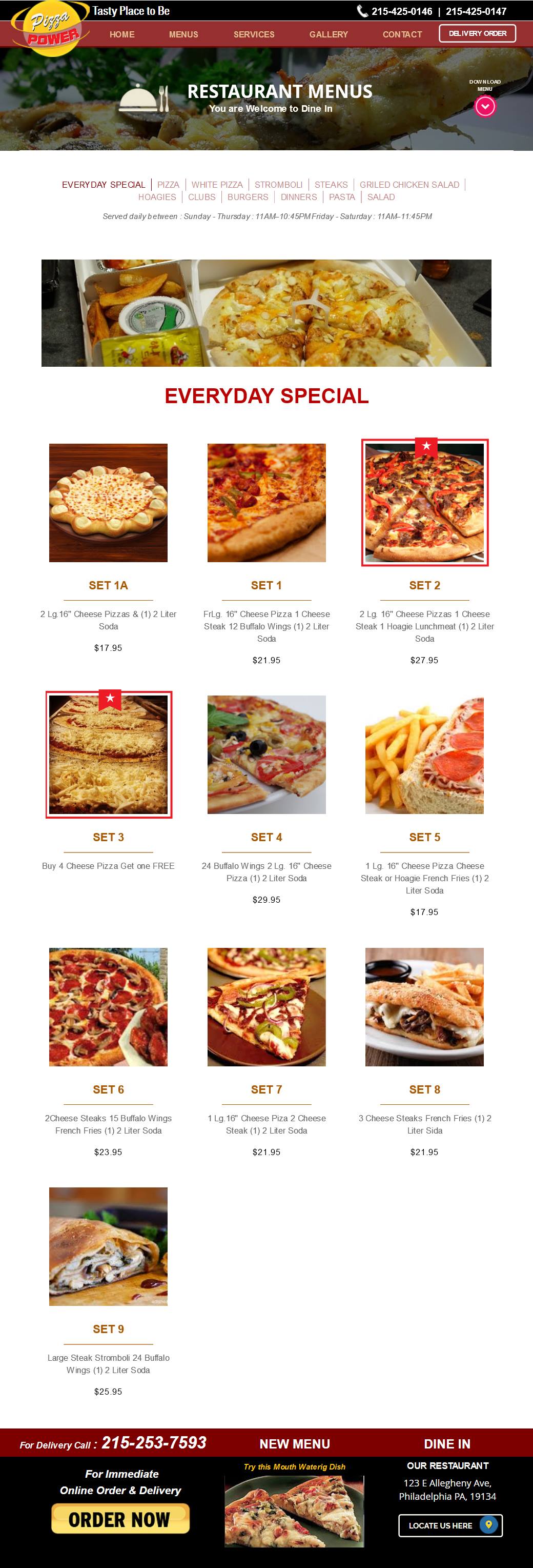Tap Locate Us Here
This screenshot has width=533, height=1568.
(450, 1525)
